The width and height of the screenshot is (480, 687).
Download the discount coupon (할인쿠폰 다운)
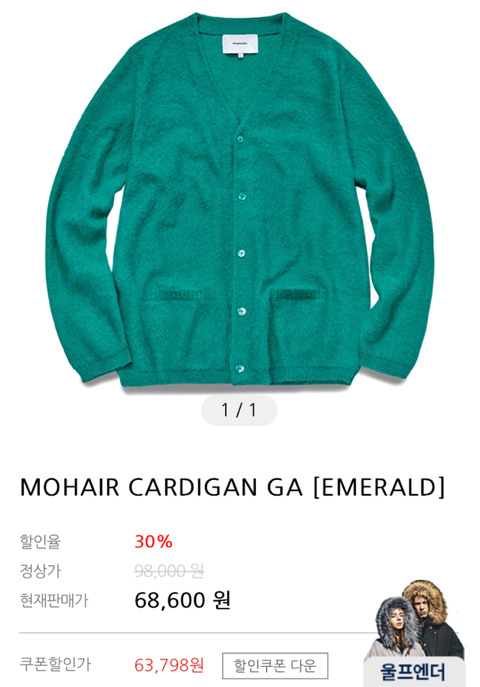(x=275, y=666)
